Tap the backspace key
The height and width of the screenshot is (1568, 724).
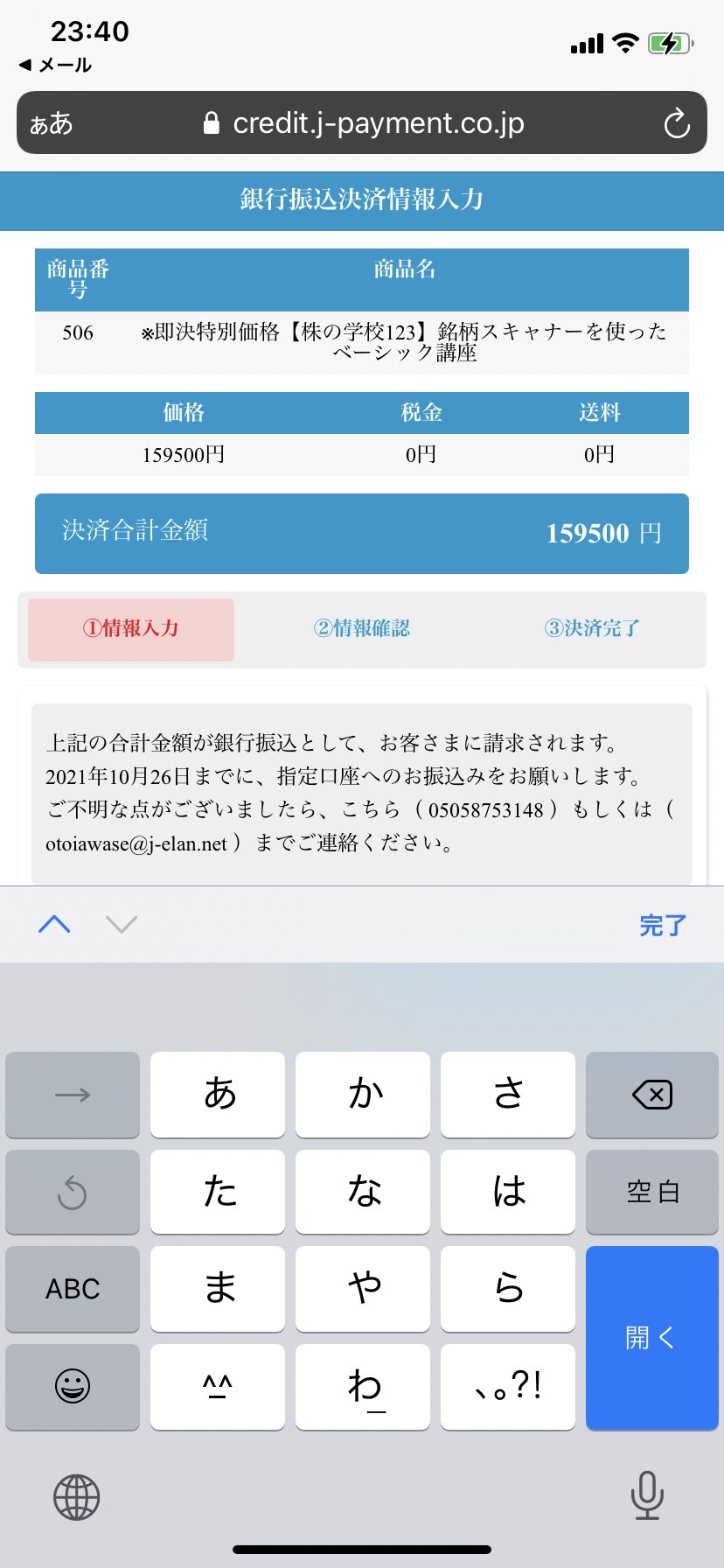(652, 1095)
